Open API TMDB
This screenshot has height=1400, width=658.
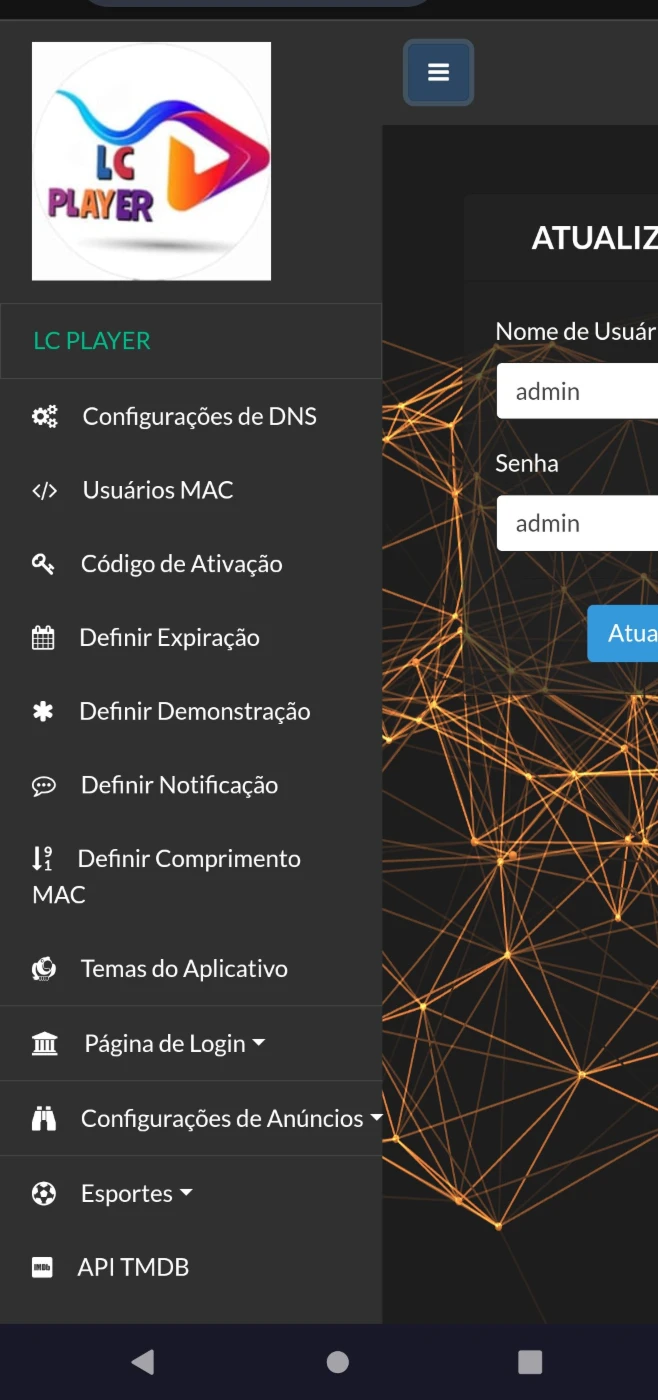click(x=191, y=1267)
